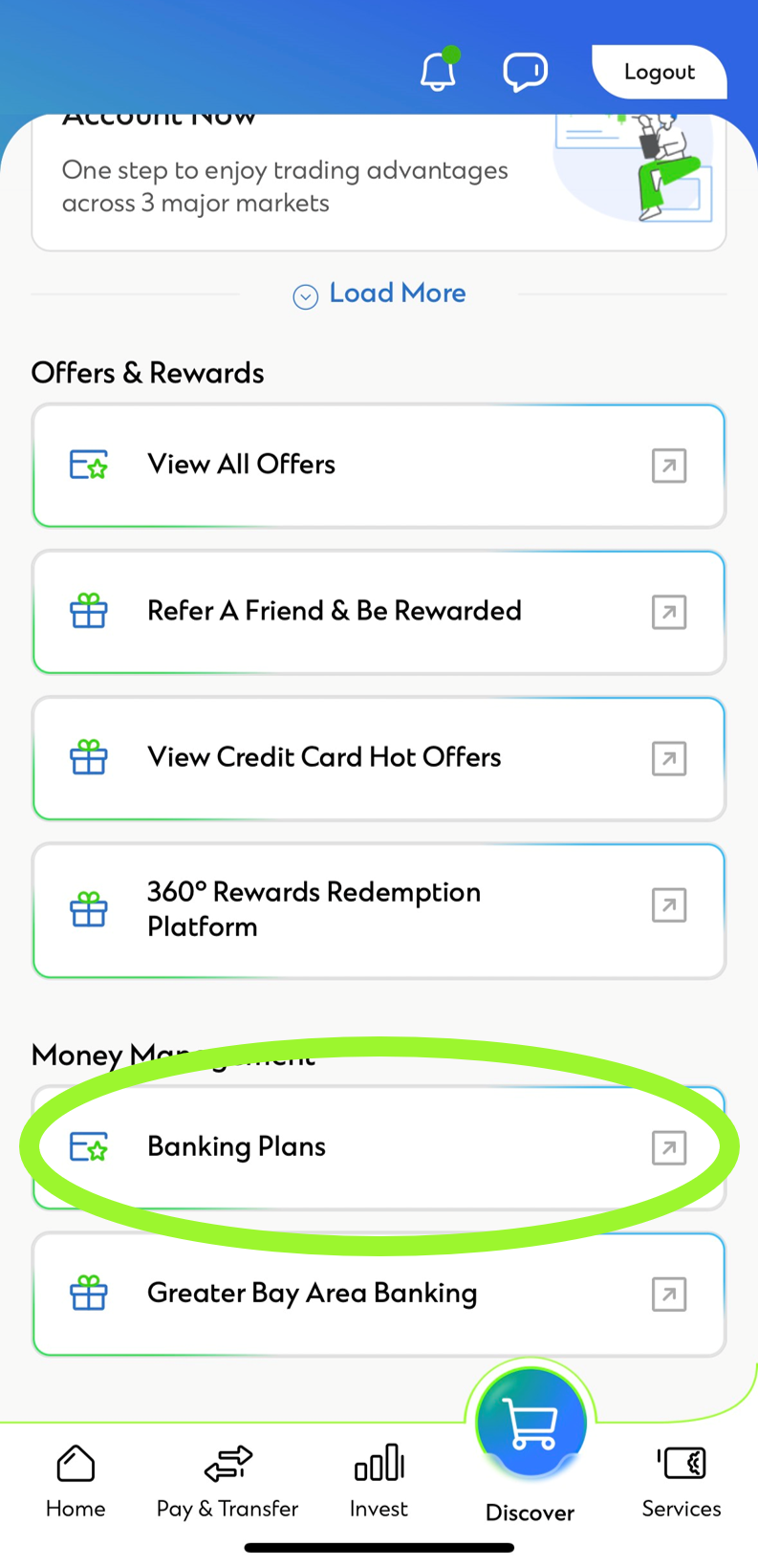Viewport: 758px width, 1568px height.
Task: Open the trading account promotion card
Action: pos(379,186)
